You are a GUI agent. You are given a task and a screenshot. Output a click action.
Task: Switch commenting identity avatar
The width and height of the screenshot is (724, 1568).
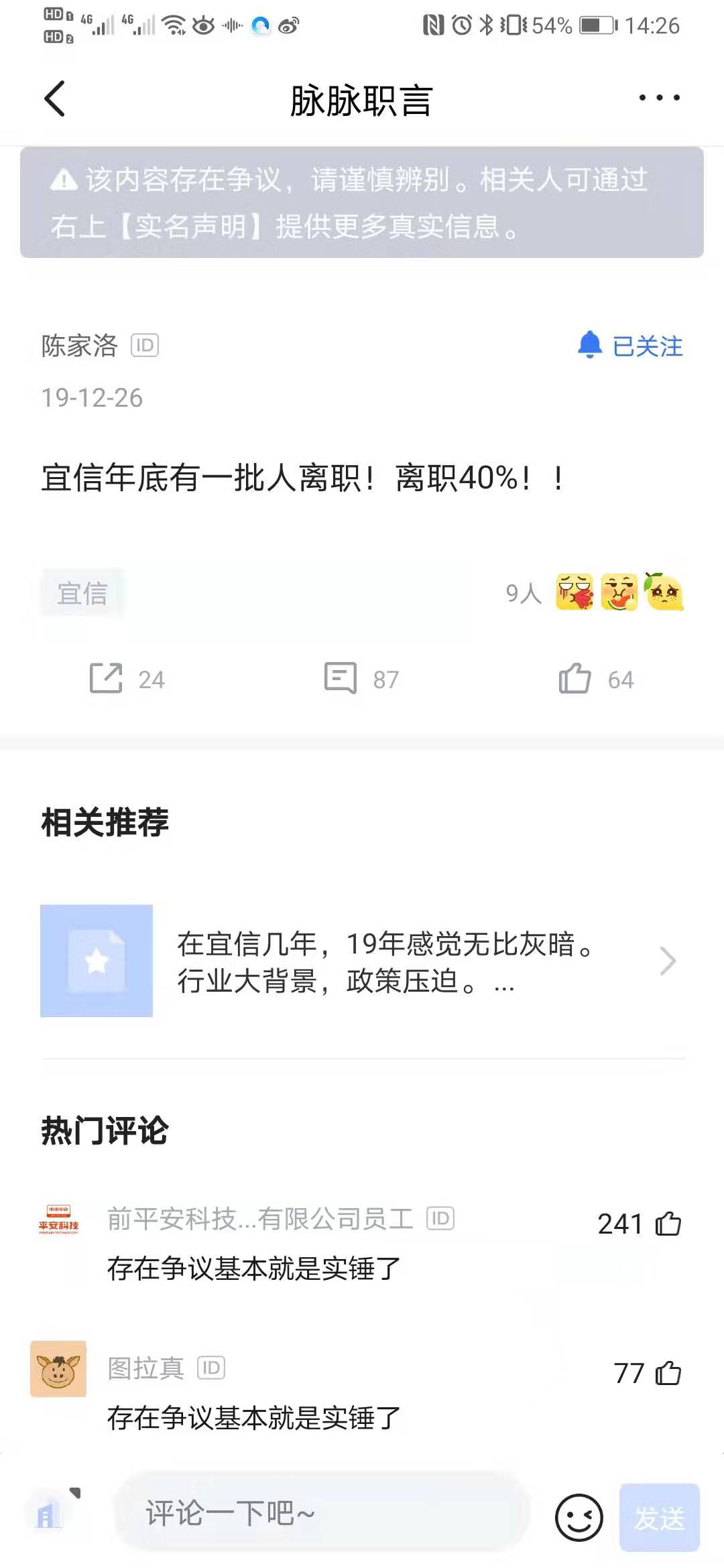[x=48, y=1513]
